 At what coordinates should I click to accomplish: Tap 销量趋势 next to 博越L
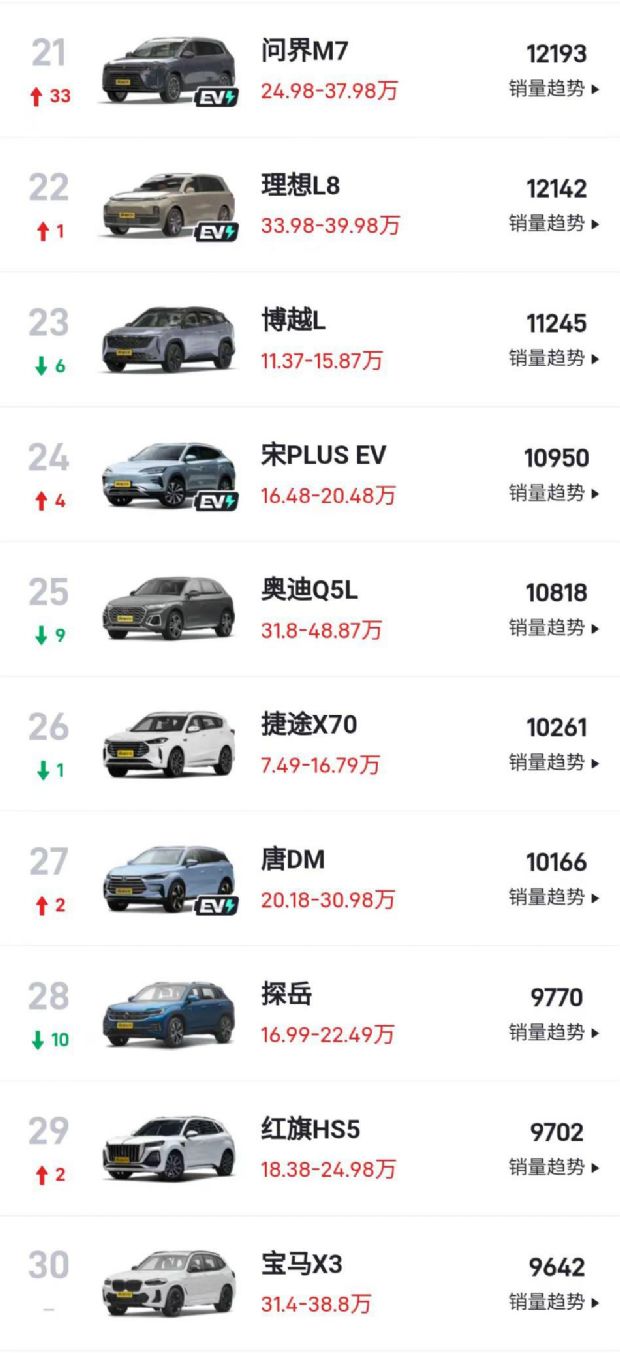click(x=553, y=358)
